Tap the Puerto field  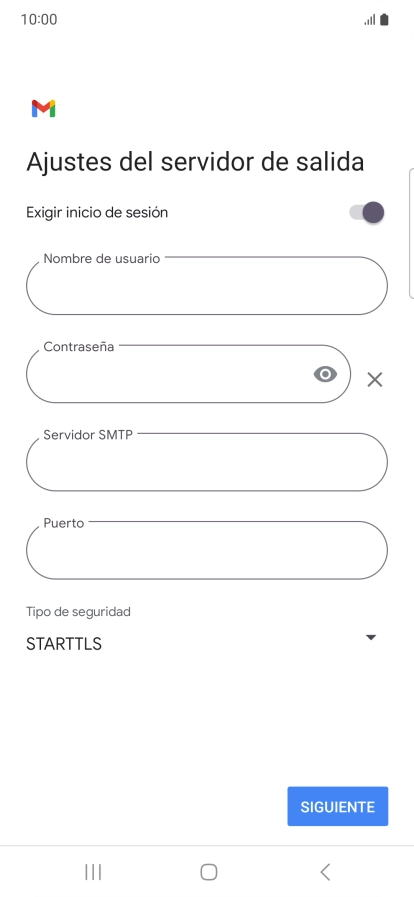[x=207, y=550]
